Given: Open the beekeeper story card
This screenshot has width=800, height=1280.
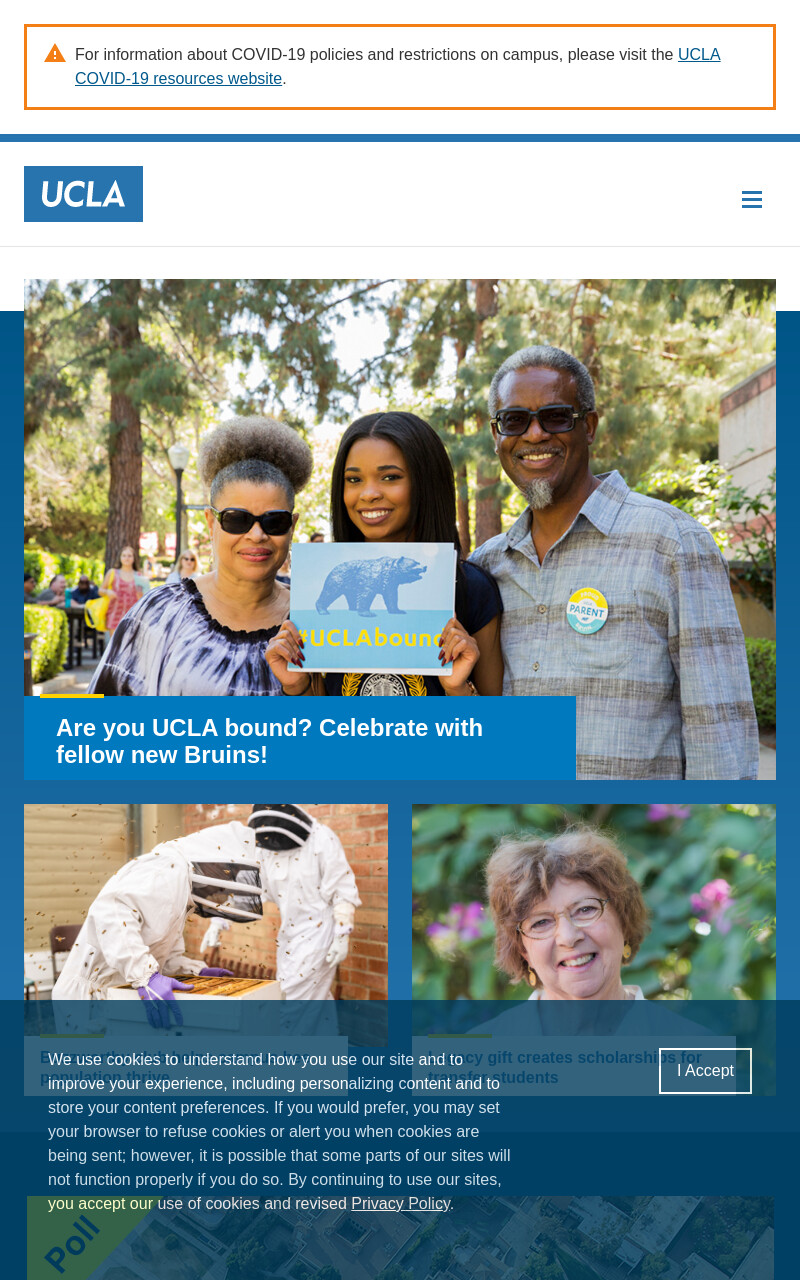Looking at the screenshot, I should tap(206, 949).
